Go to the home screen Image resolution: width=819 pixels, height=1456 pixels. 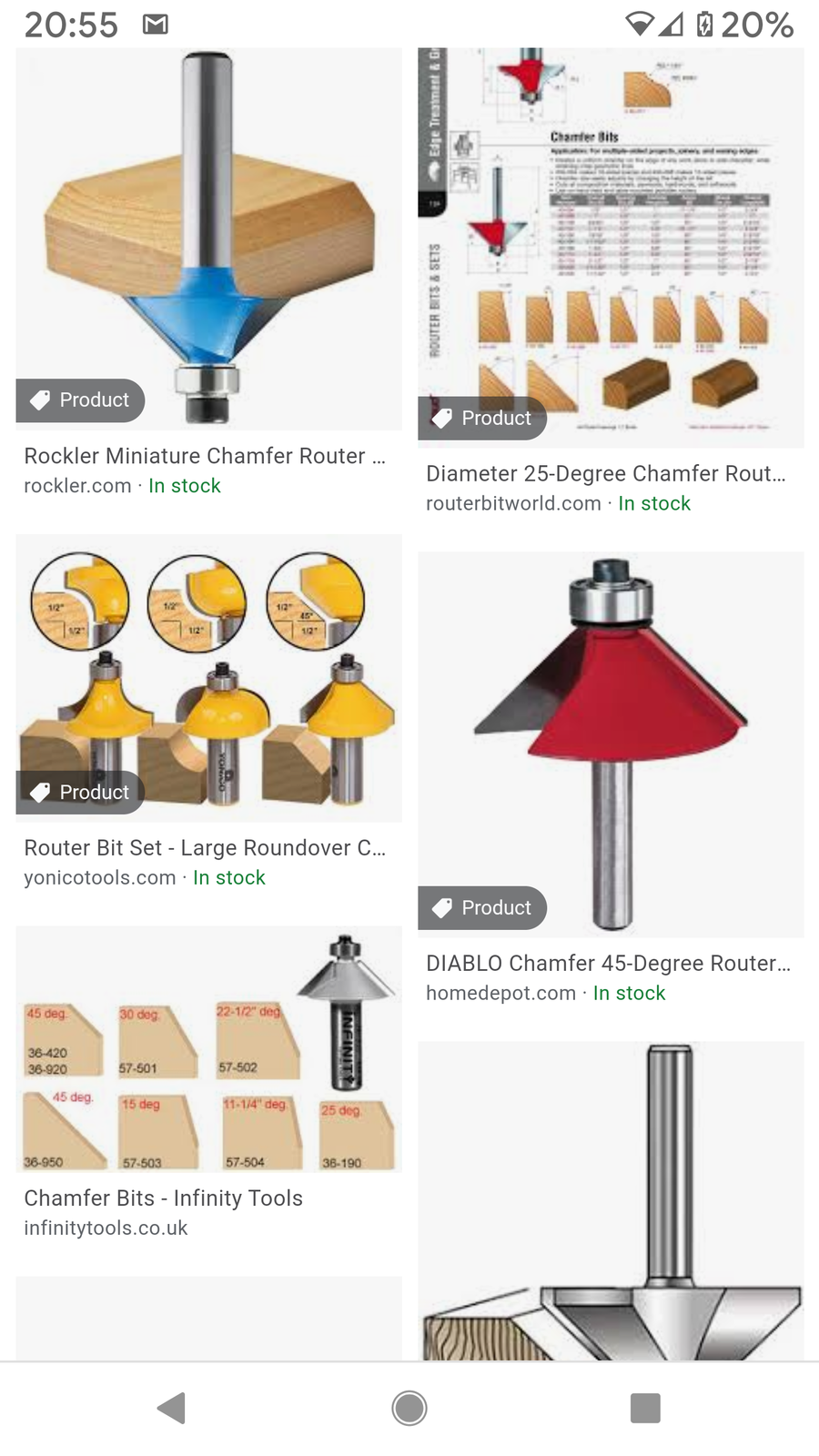[x=409, y=1408]
